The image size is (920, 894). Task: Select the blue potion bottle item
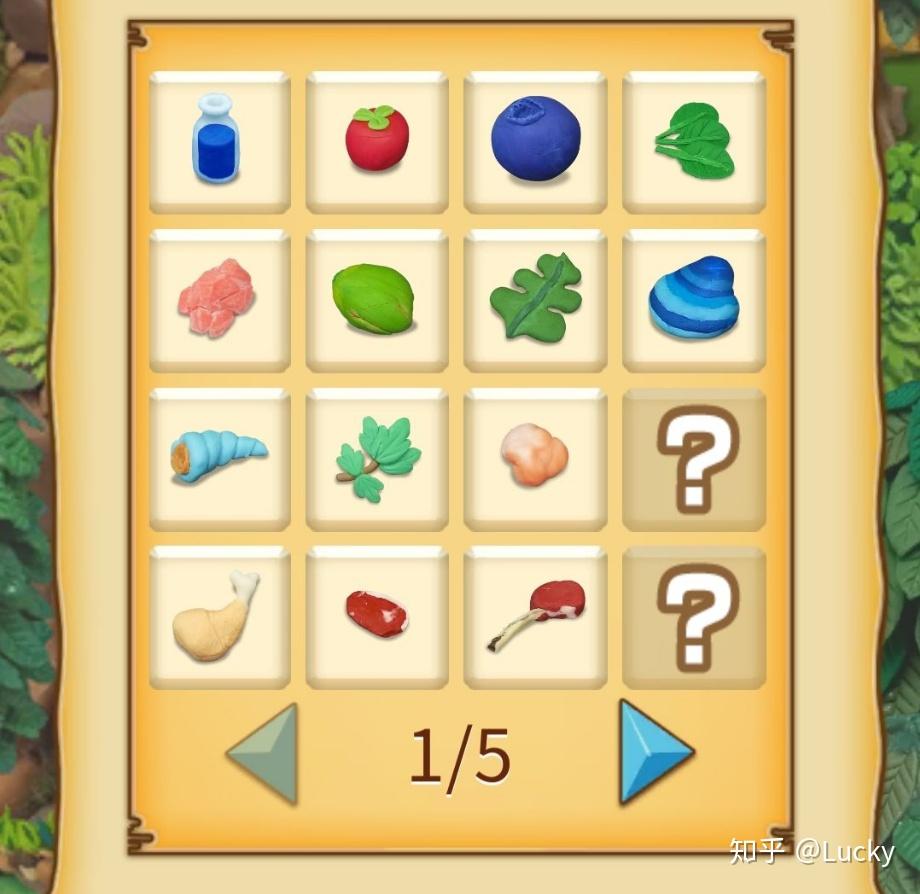tap(220, 141)
